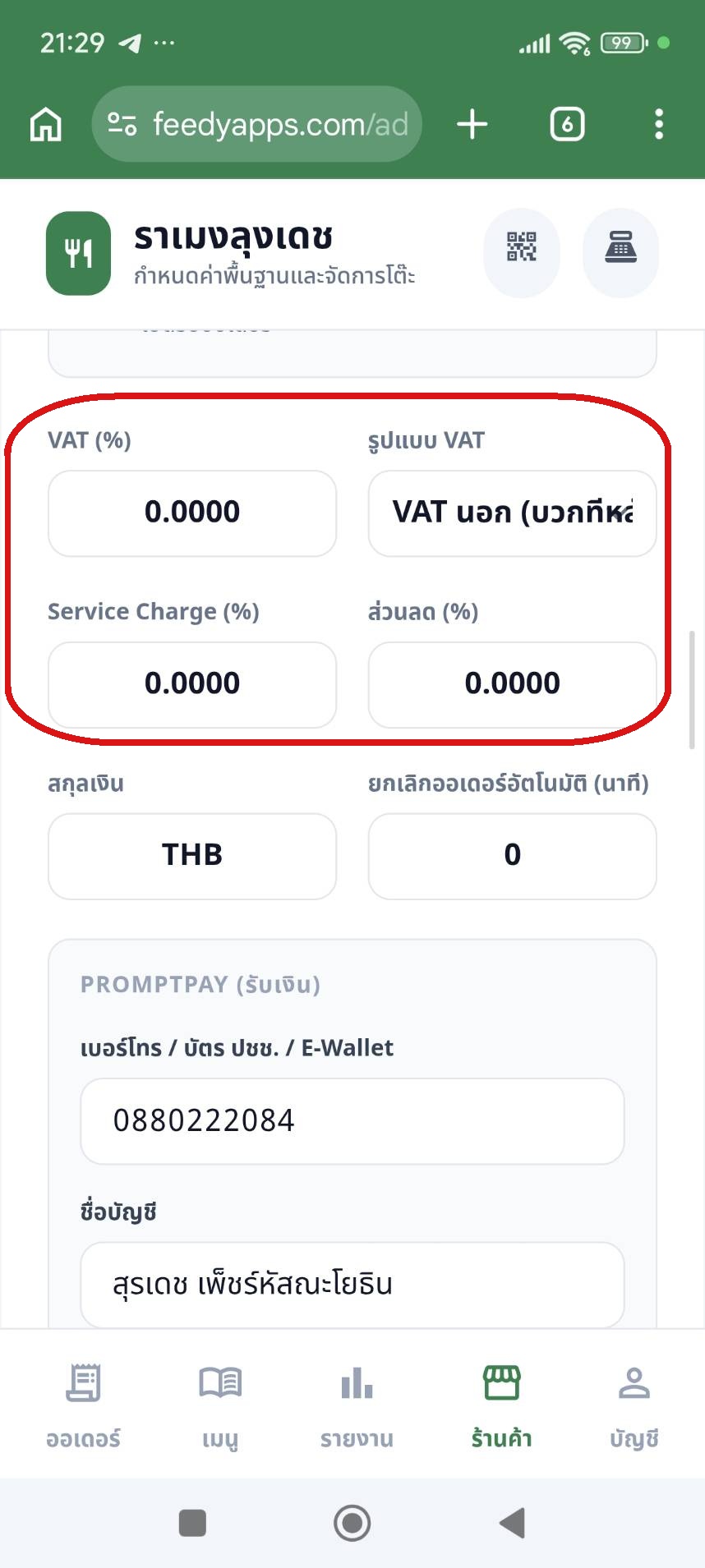Go to browser home page
Screen dimensions: 705x1568
(46, 125)
